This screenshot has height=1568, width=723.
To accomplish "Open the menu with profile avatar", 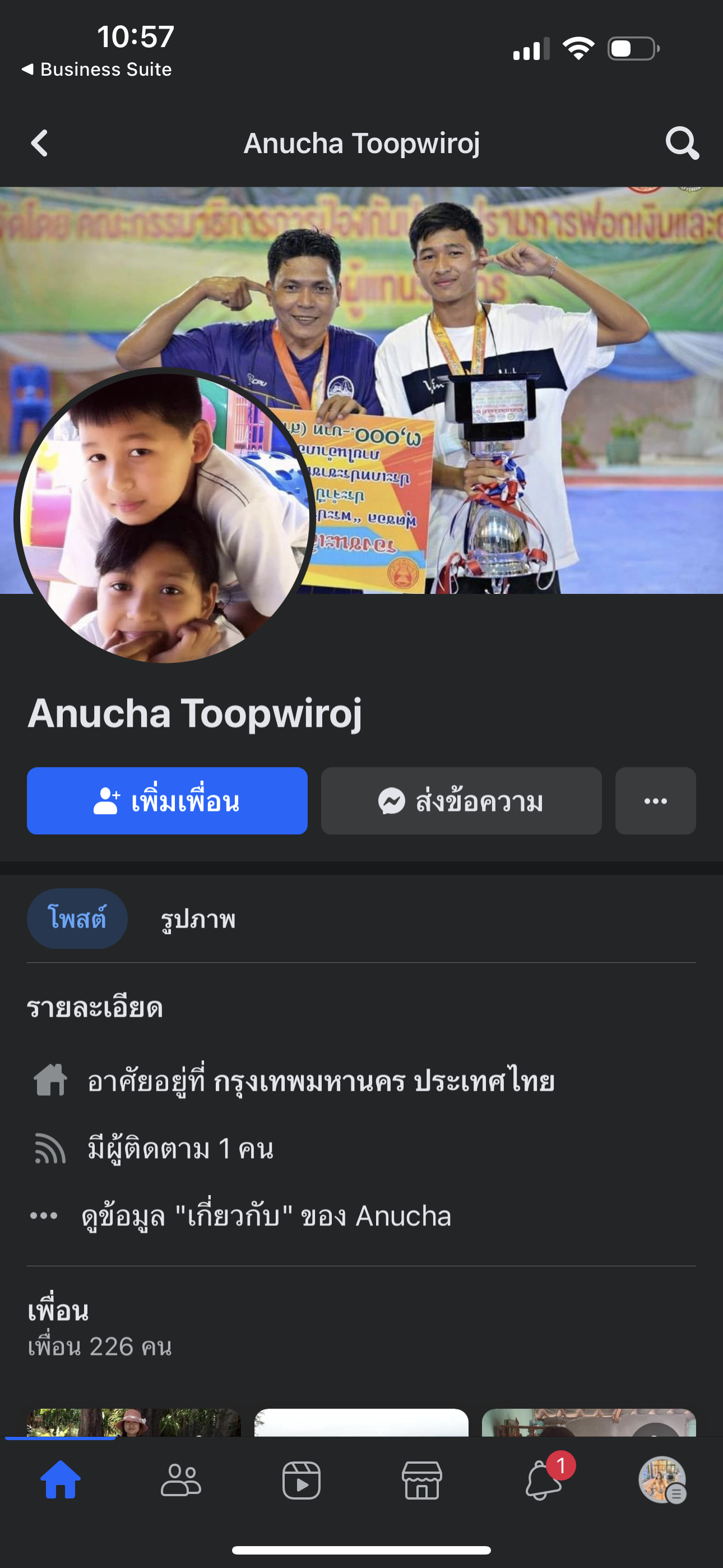I will 662,1481.
